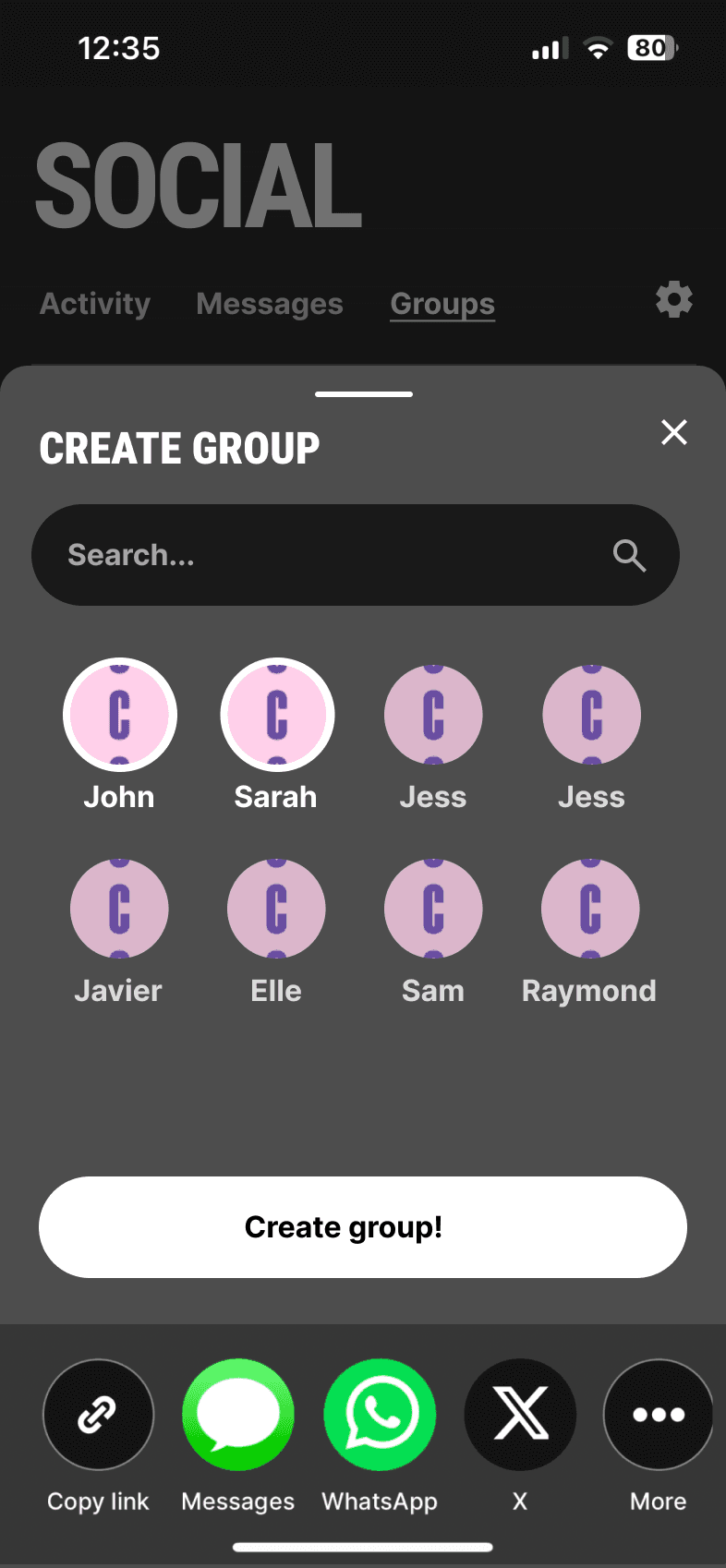This screenshot has width=726, height=1568.
Task: Open More sharing options
Action: [x=658, y=1415]
